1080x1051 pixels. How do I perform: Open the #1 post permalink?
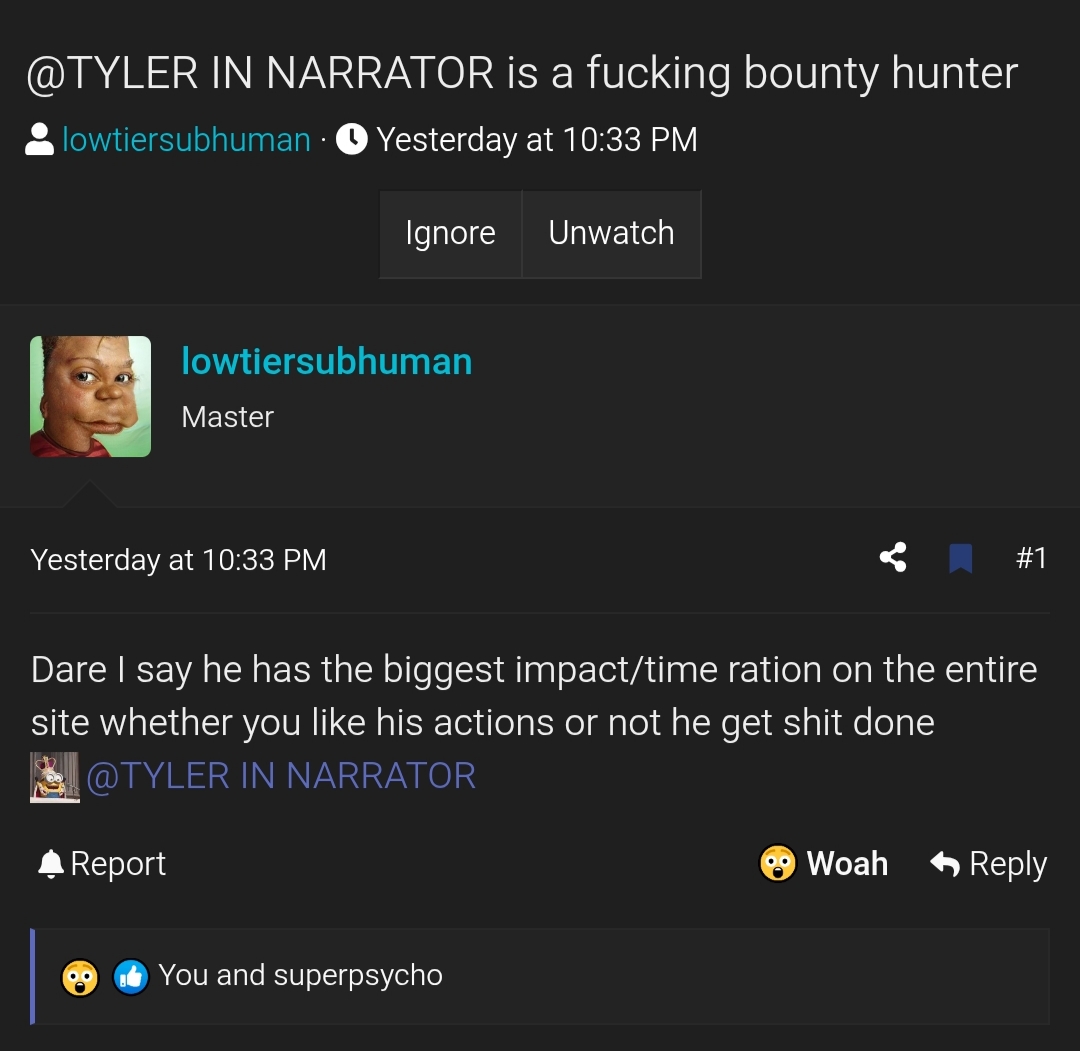click(x=1031, y=558)
